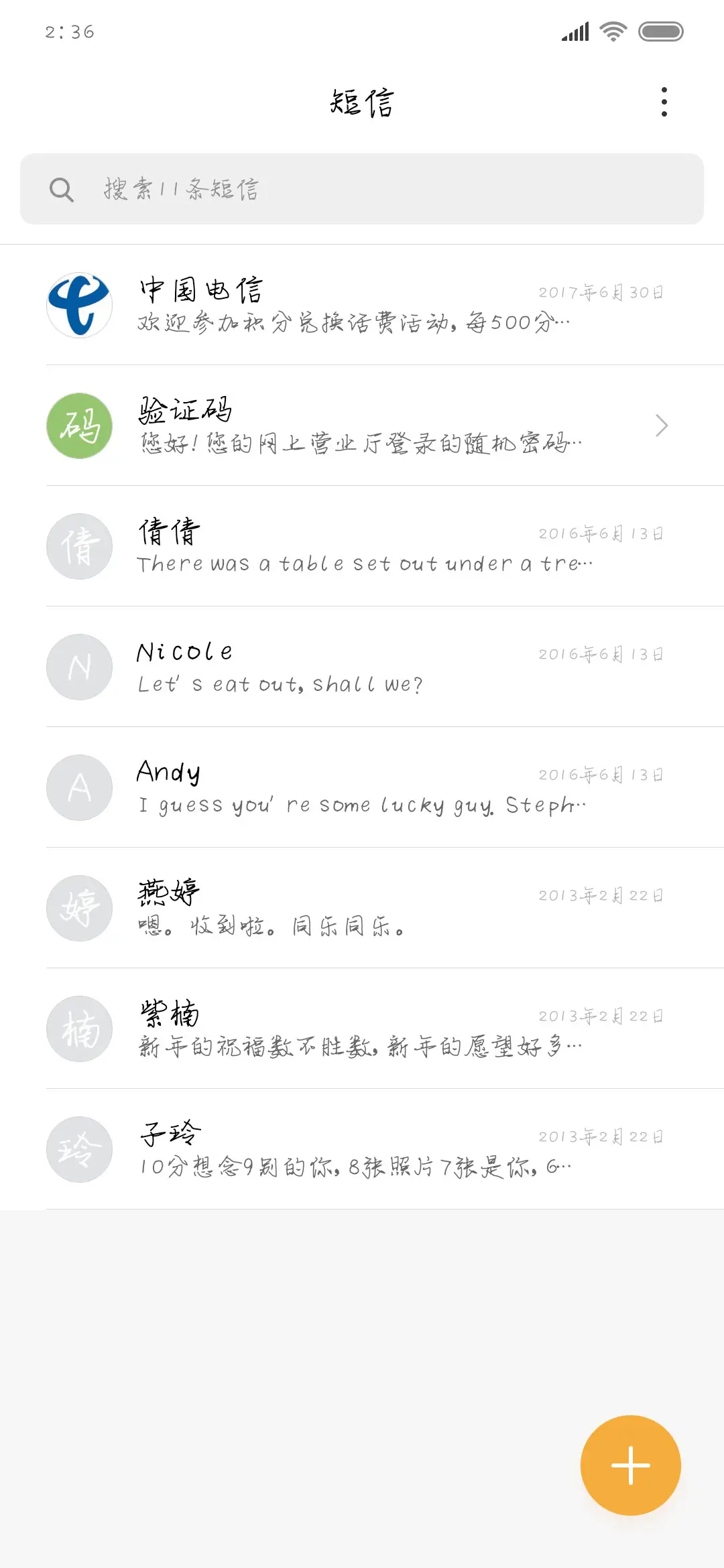Image resolution: width=724 pixels, height=1568 pixels.
Task: Click the magnifier icon in the search bar
Action: (62, 190)
